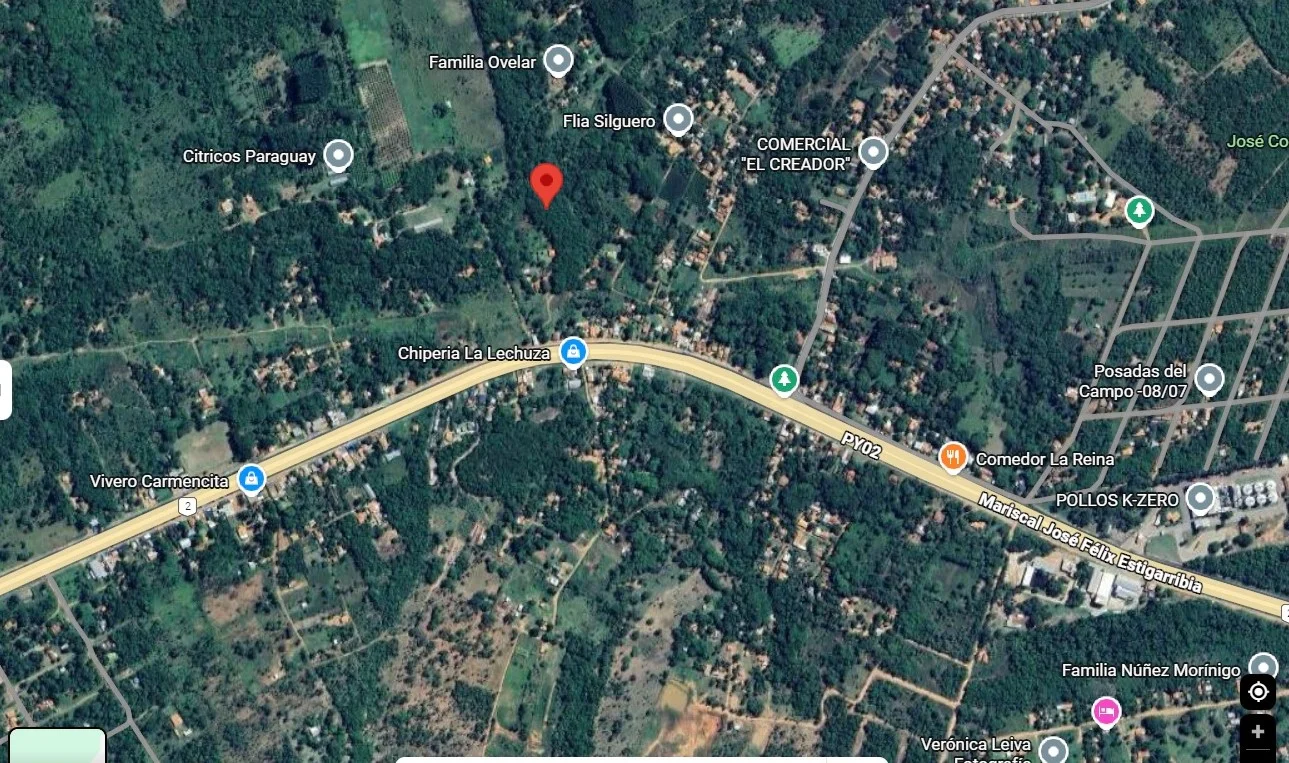Open Posadas del Campo -08/07 marker
Viewport: 1289px width, 763px height.
[1209, 379]
